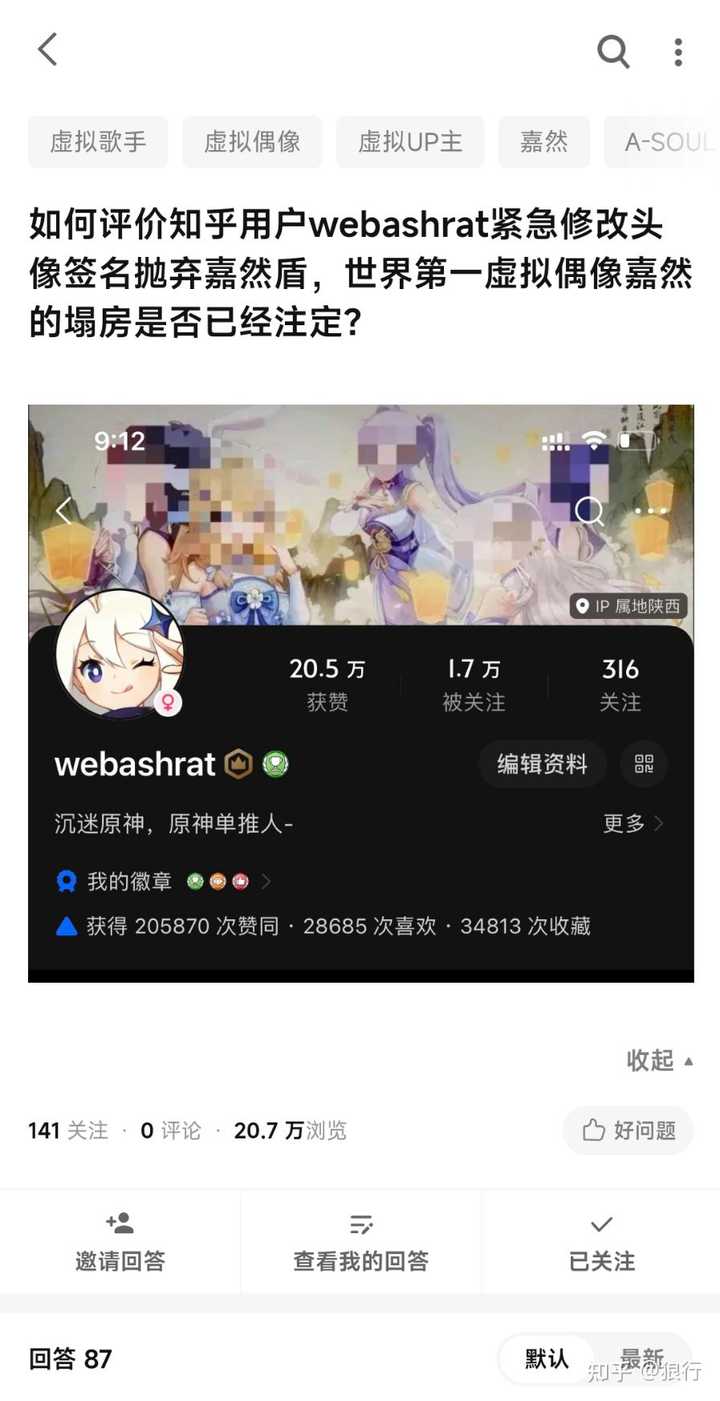The height and width of the screenshot is (1401, 720).
Task: View the embedded webashrat profile screenshot
Action: point(361,693)
